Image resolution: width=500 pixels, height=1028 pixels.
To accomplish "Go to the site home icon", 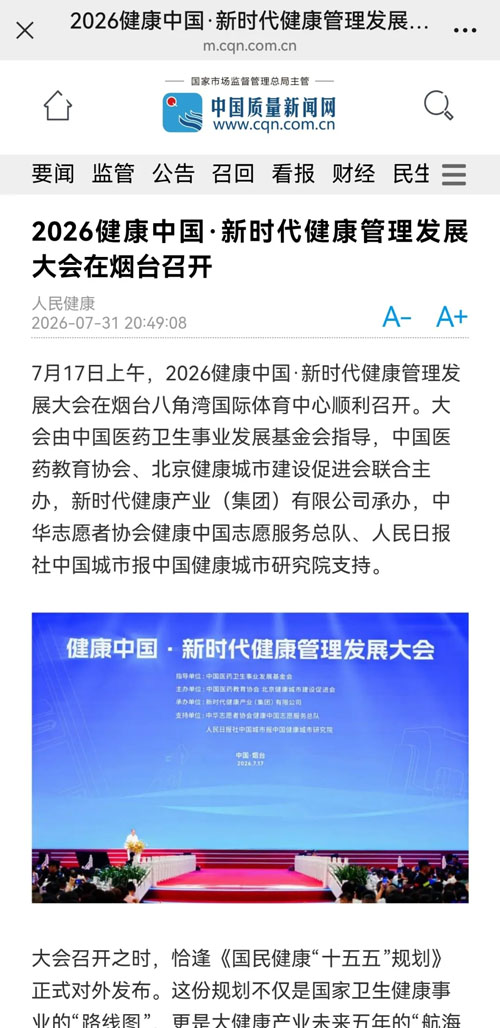I will click(x=58, y=106).
